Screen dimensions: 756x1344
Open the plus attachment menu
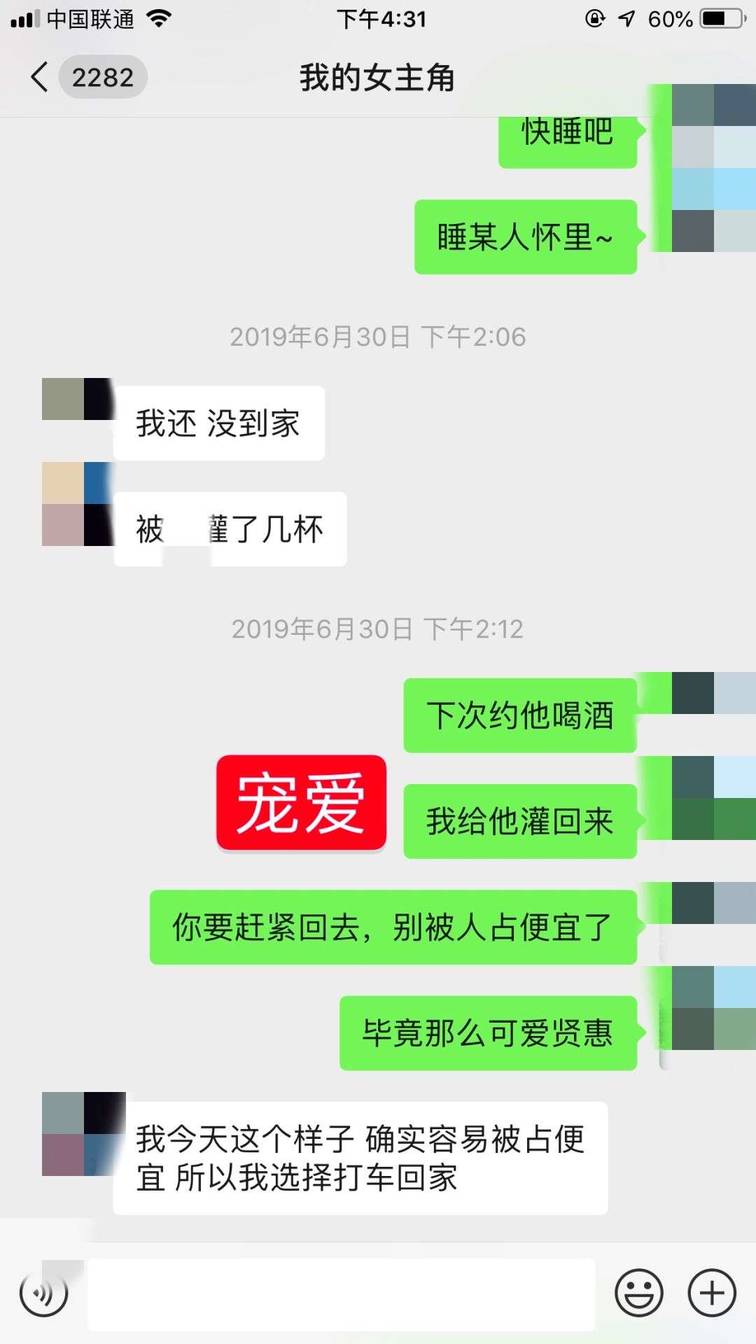click(x=712, y=1293)
